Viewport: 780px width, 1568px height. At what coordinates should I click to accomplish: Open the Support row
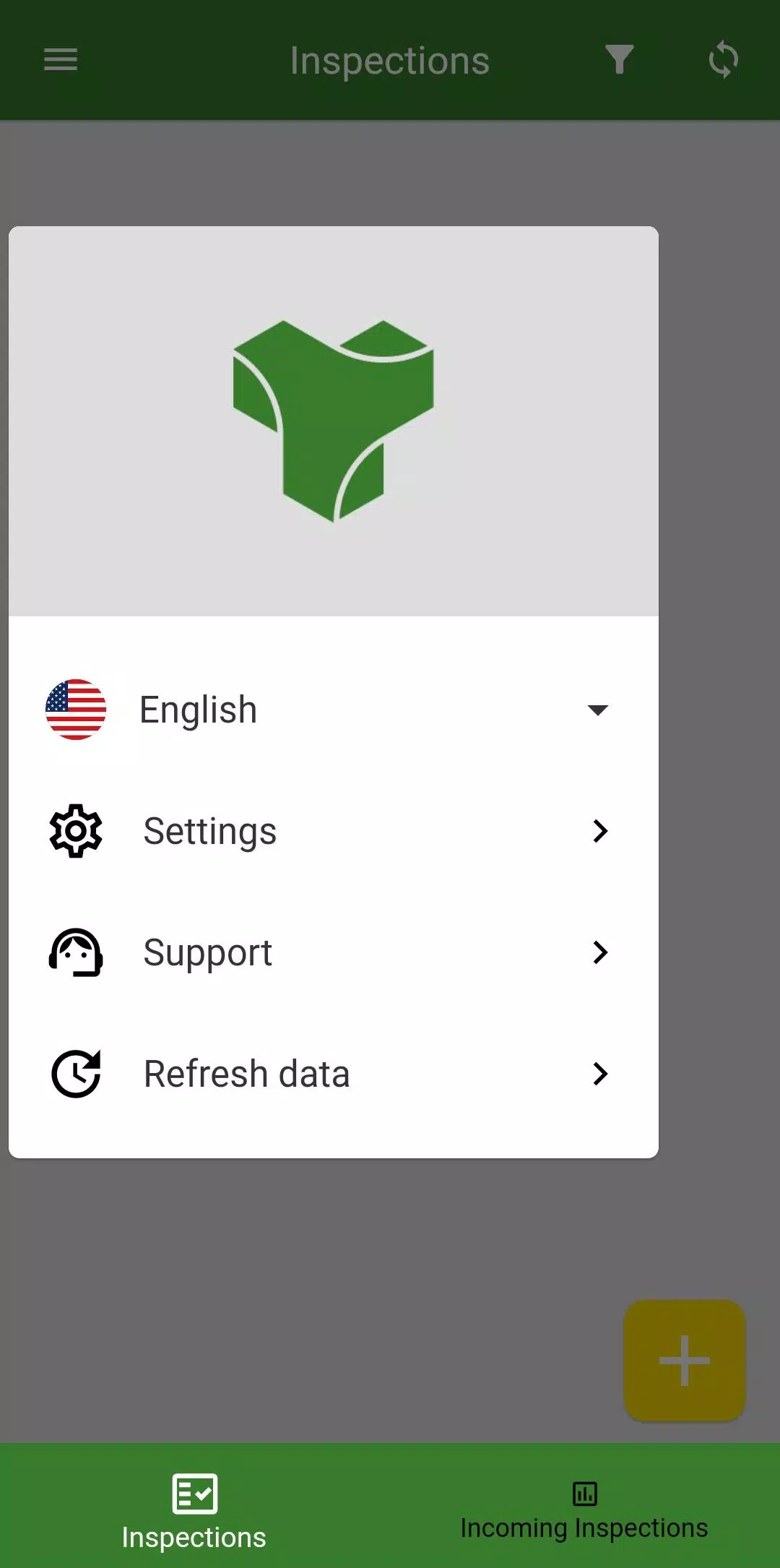(x=333, y=952)
